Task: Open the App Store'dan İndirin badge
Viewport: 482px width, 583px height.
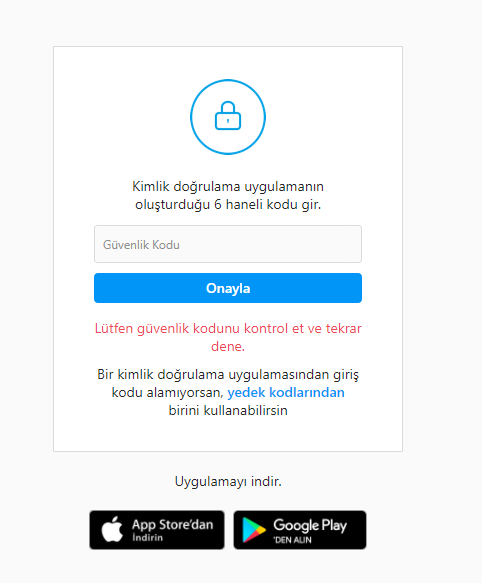Action: tap(157, 530)
